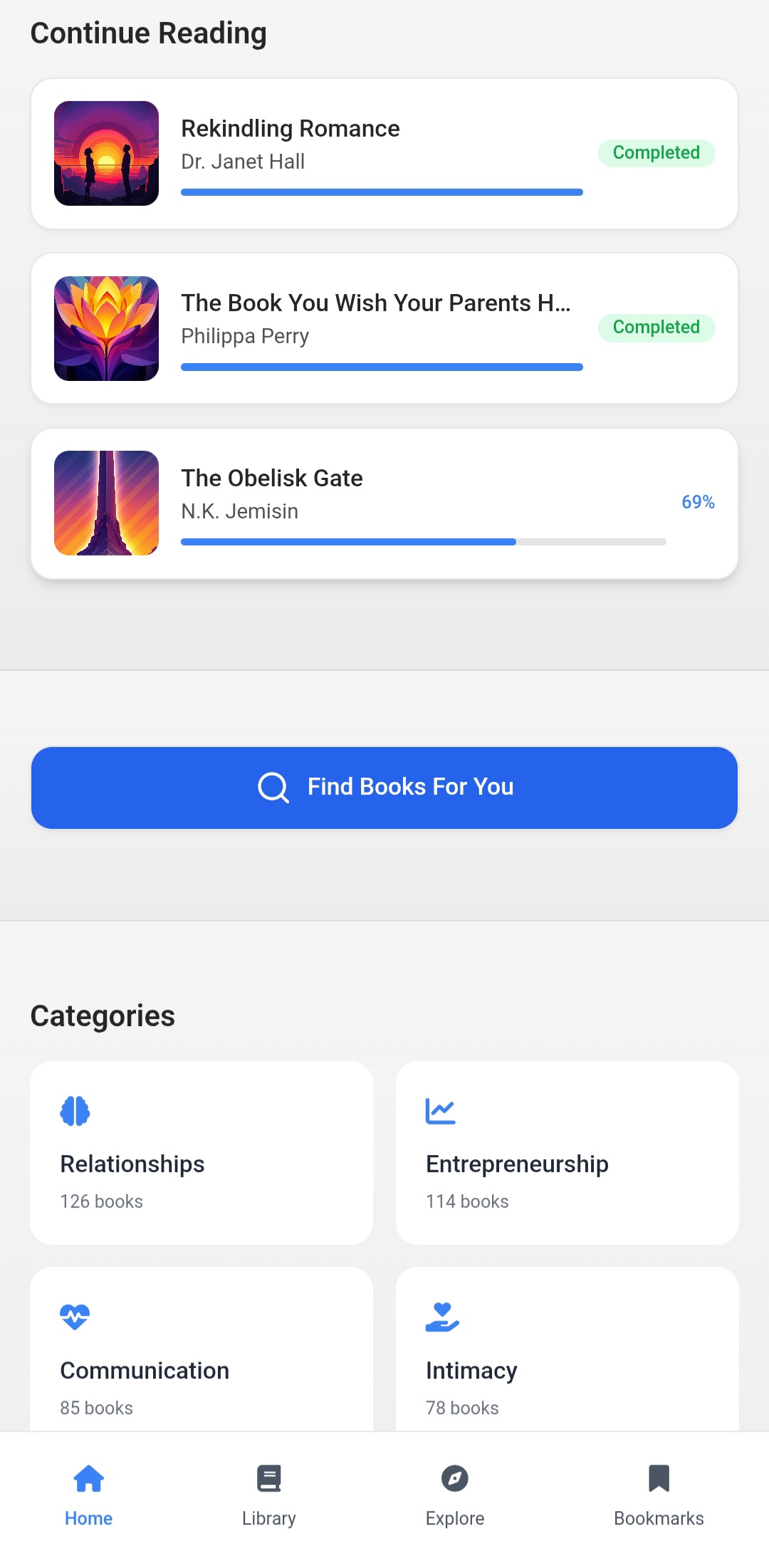Tap the heartbeat icon on Communication card
Image resolution: width=769 pixels, height=1568 pixels.
(x=75, y=1316)
